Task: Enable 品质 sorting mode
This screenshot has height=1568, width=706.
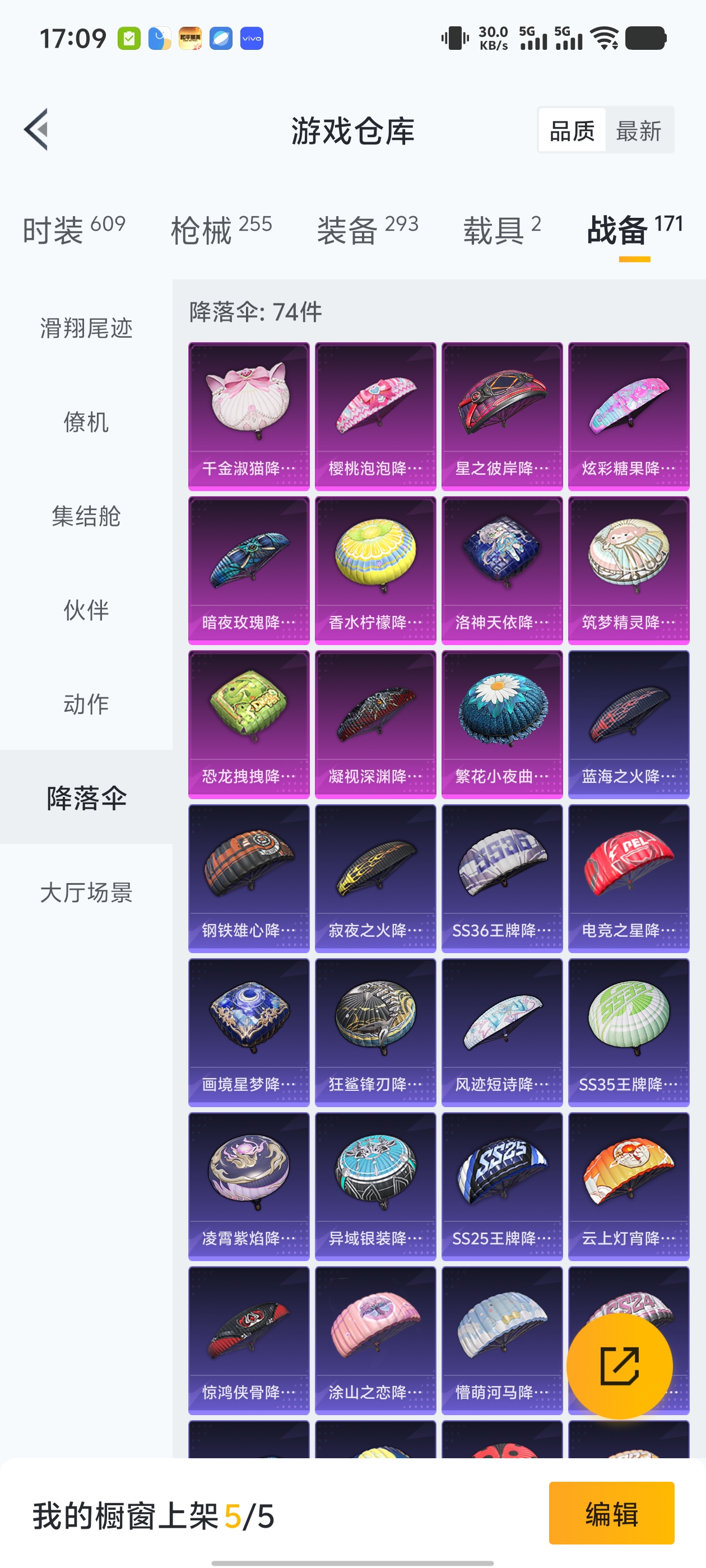Action: 572,132
